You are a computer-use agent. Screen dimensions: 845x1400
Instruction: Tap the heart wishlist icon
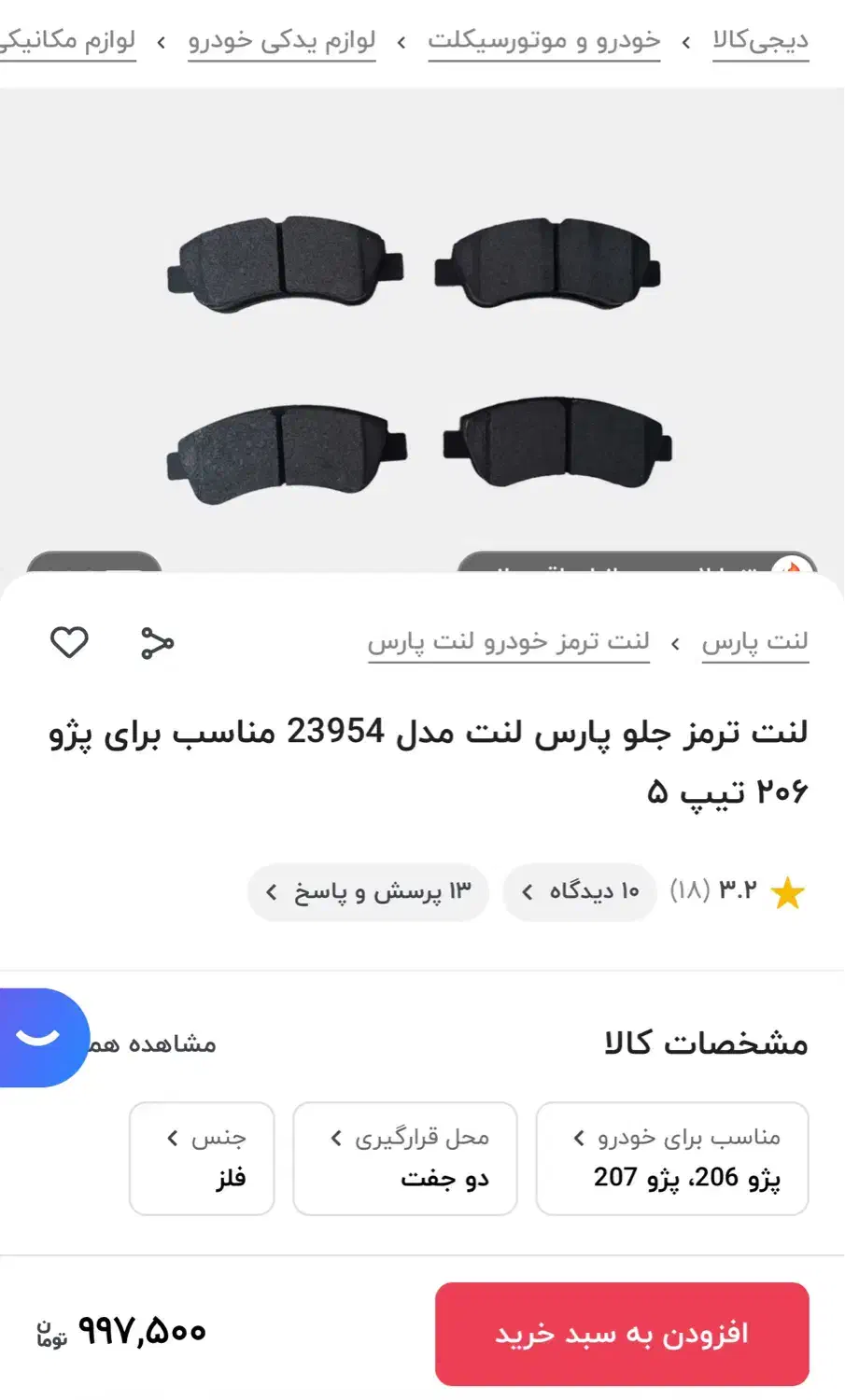point(70,641)
